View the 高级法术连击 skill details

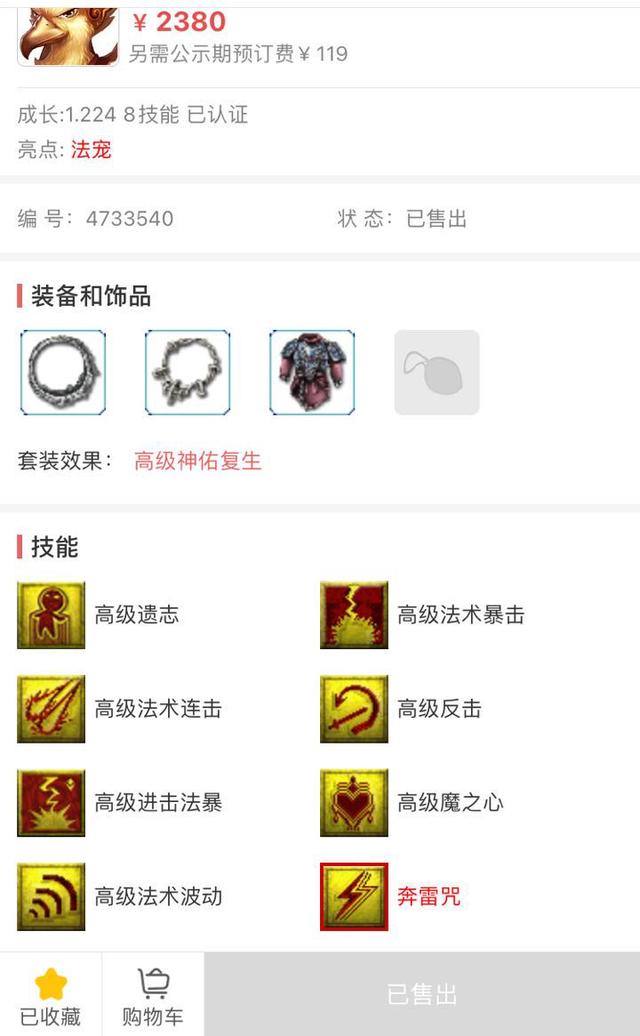[51, 709]
